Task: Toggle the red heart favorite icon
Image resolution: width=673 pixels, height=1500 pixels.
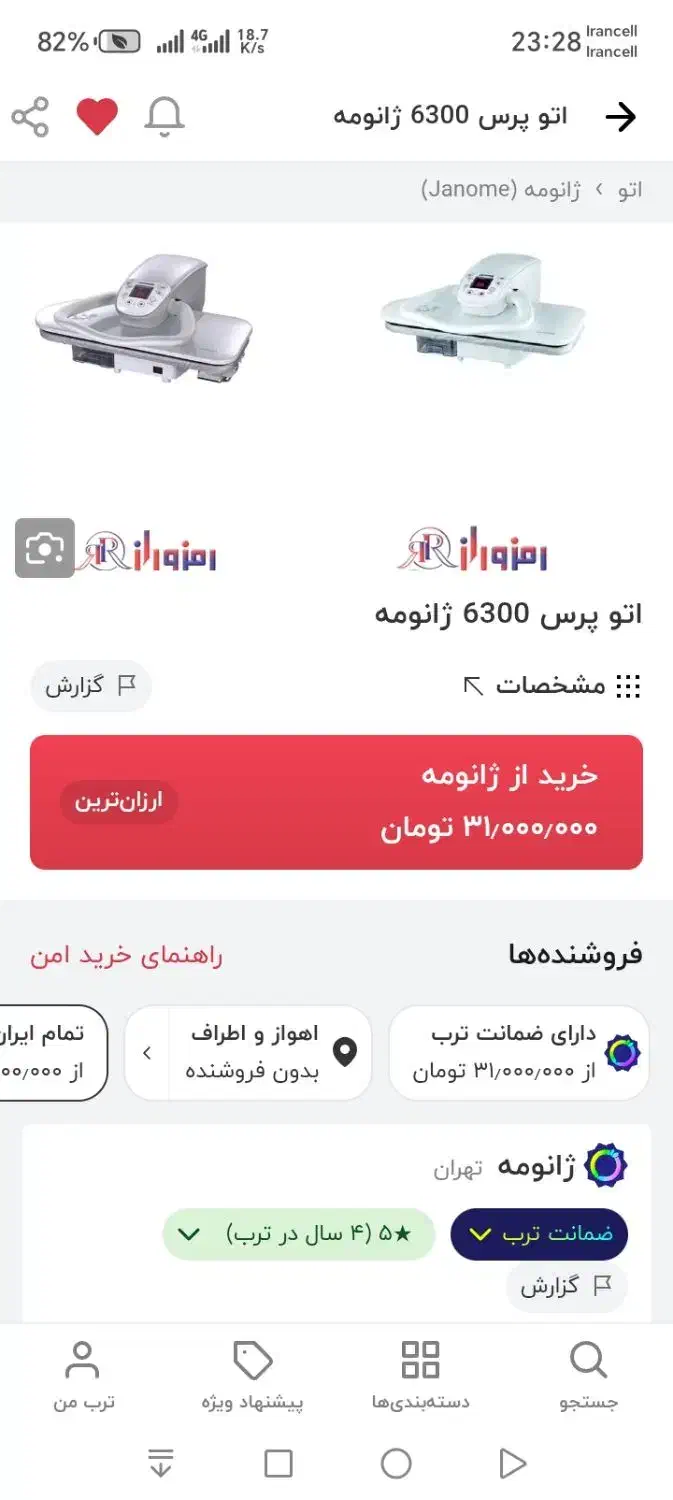Action: [97, 117]
